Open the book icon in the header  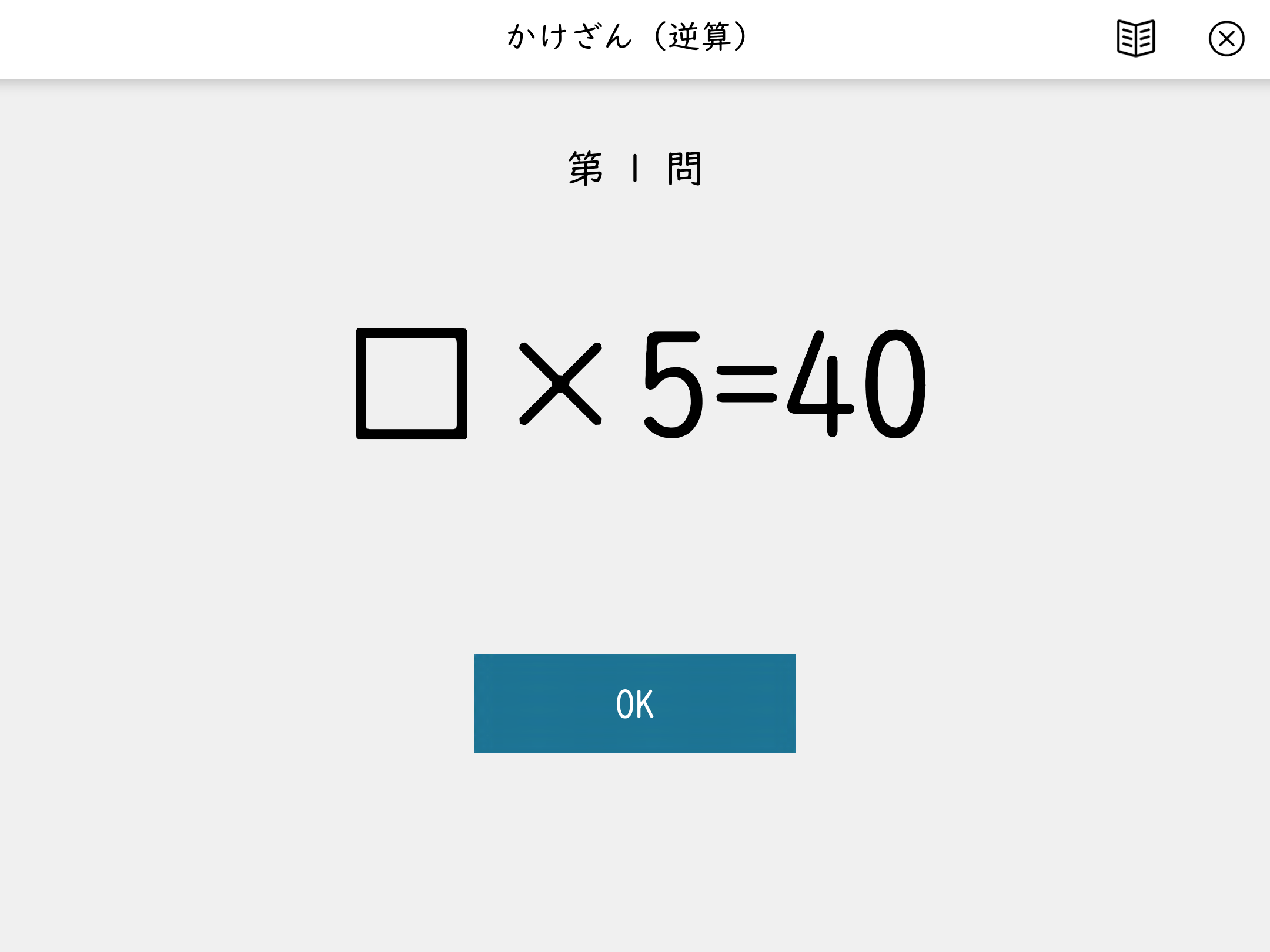pyautogui.click(x=1136, y=39)
